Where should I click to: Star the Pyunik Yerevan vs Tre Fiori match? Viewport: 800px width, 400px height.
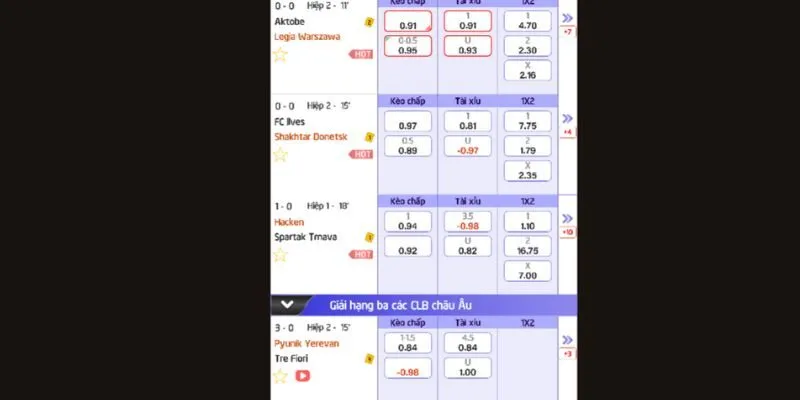click(x=280, y=376)
